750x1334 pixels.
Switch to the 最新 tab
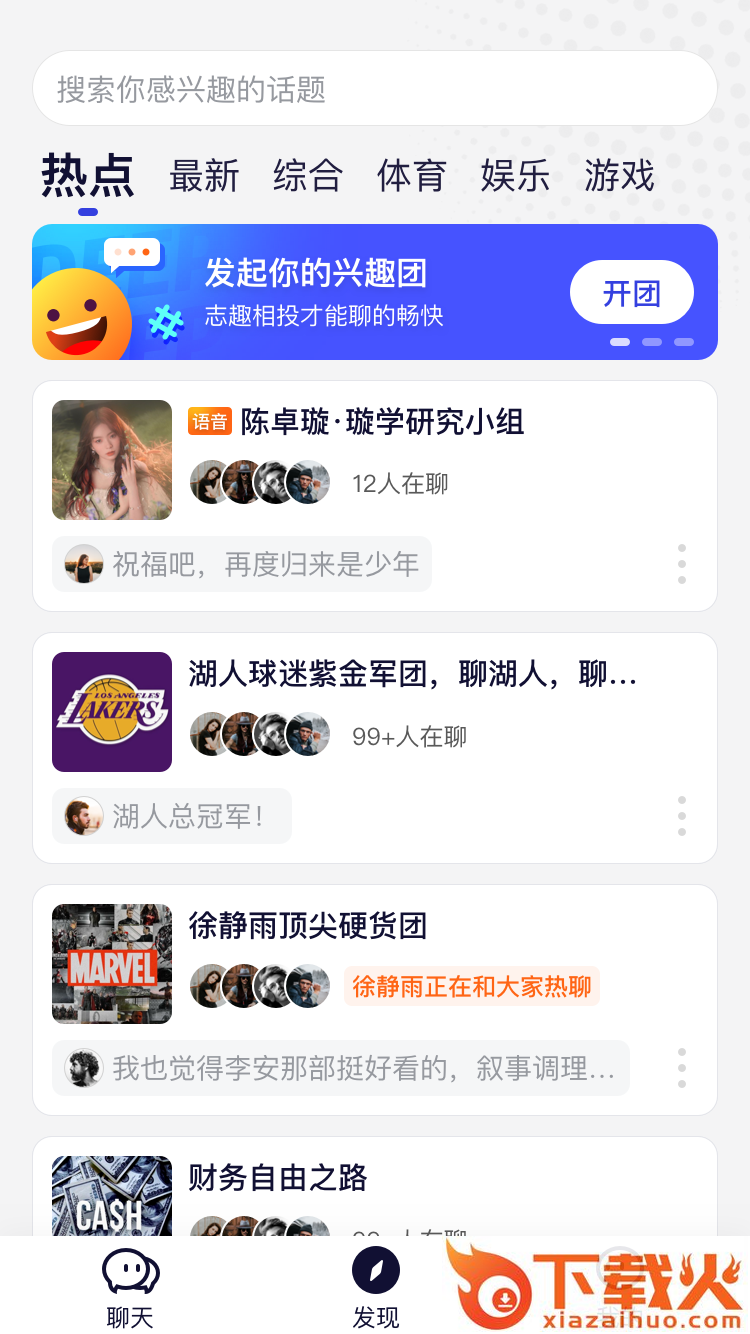click(204, 176)
